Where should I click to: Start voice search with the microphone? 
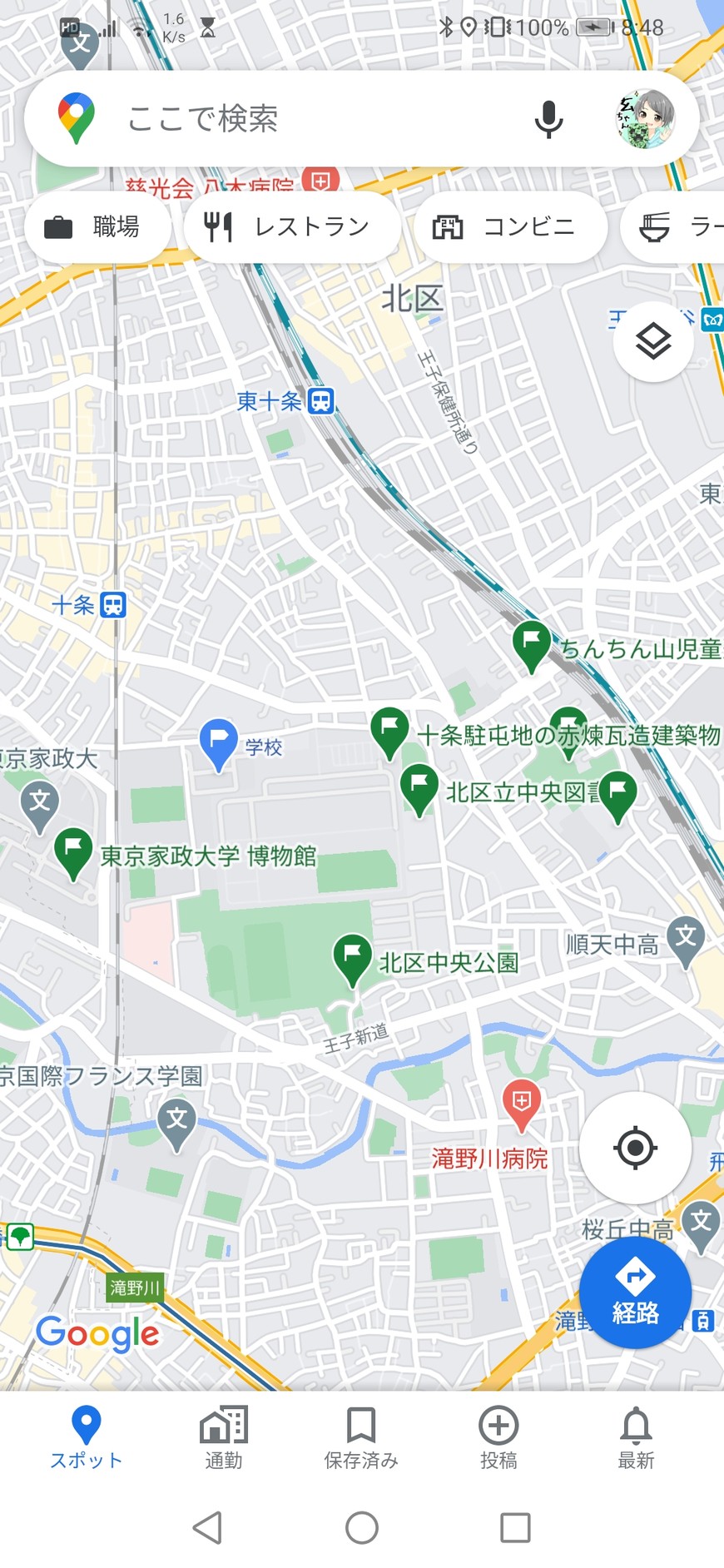click(x=548, y=119)
